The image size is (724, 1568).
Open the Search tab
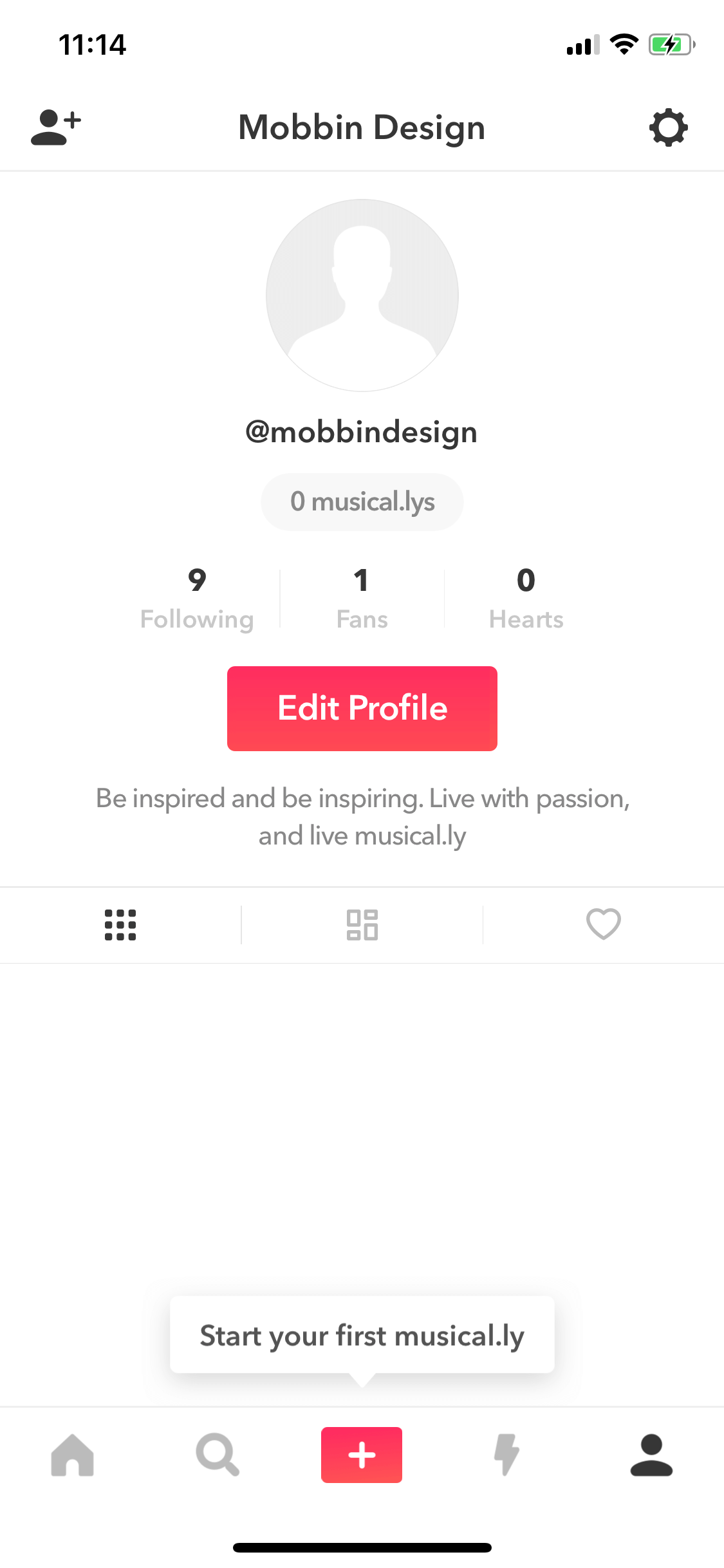[218, 1455]
